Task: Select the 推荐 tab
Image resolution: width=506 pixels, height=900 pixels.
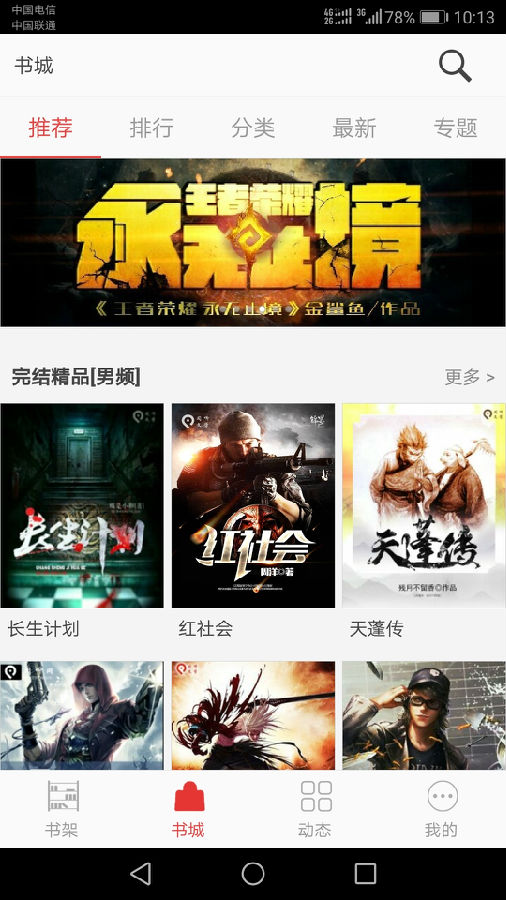Action: coord(50,127)
